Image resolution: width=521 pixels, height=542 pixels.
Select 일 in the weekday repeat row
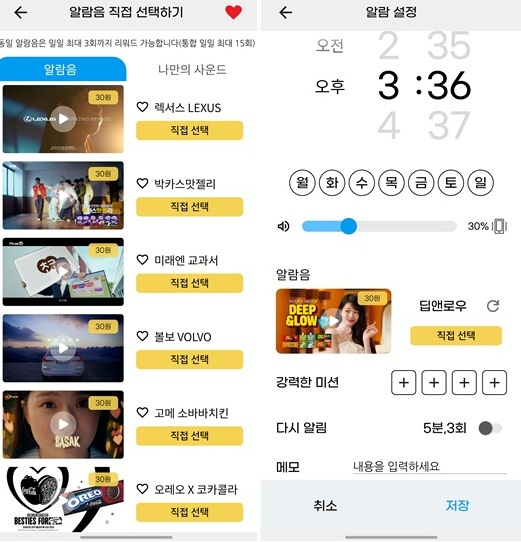click(x=481, y=183)
